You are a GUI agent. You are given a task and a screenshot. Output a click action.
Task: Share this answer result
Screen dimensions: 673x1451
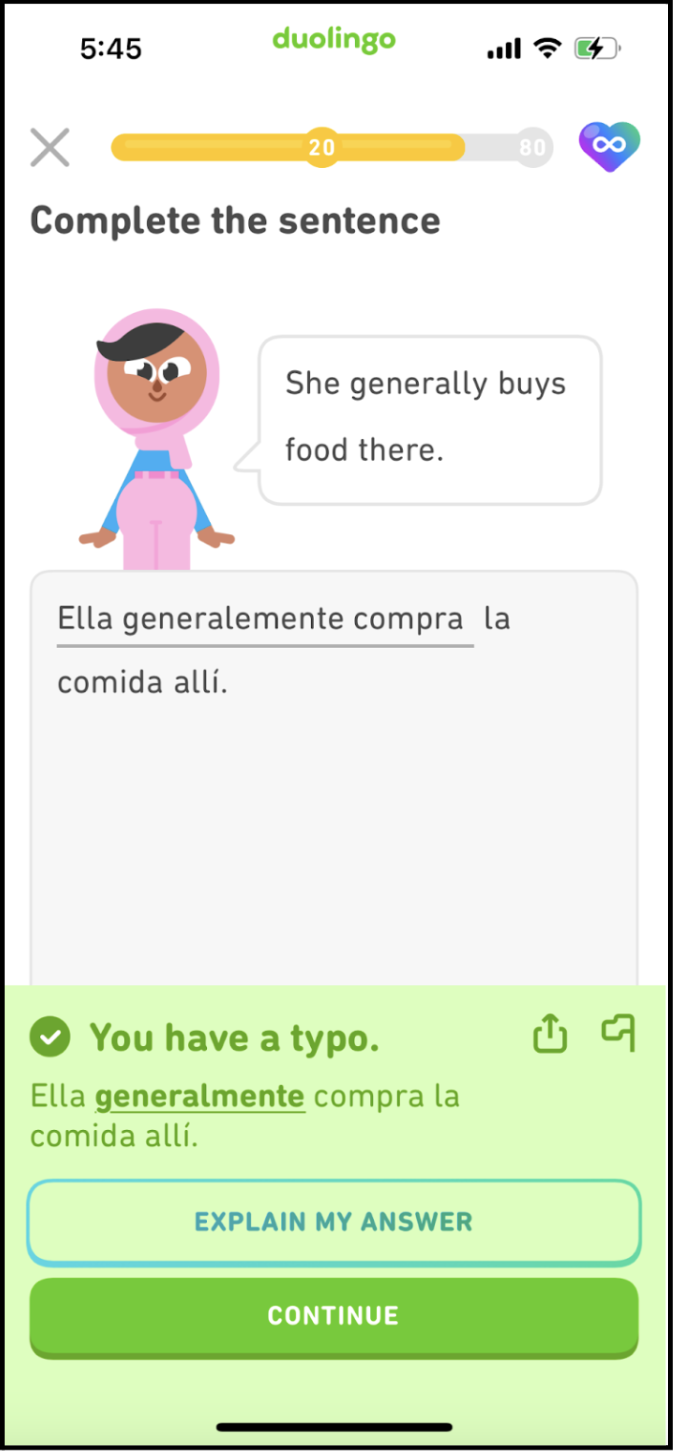[x=550, y=1034]
